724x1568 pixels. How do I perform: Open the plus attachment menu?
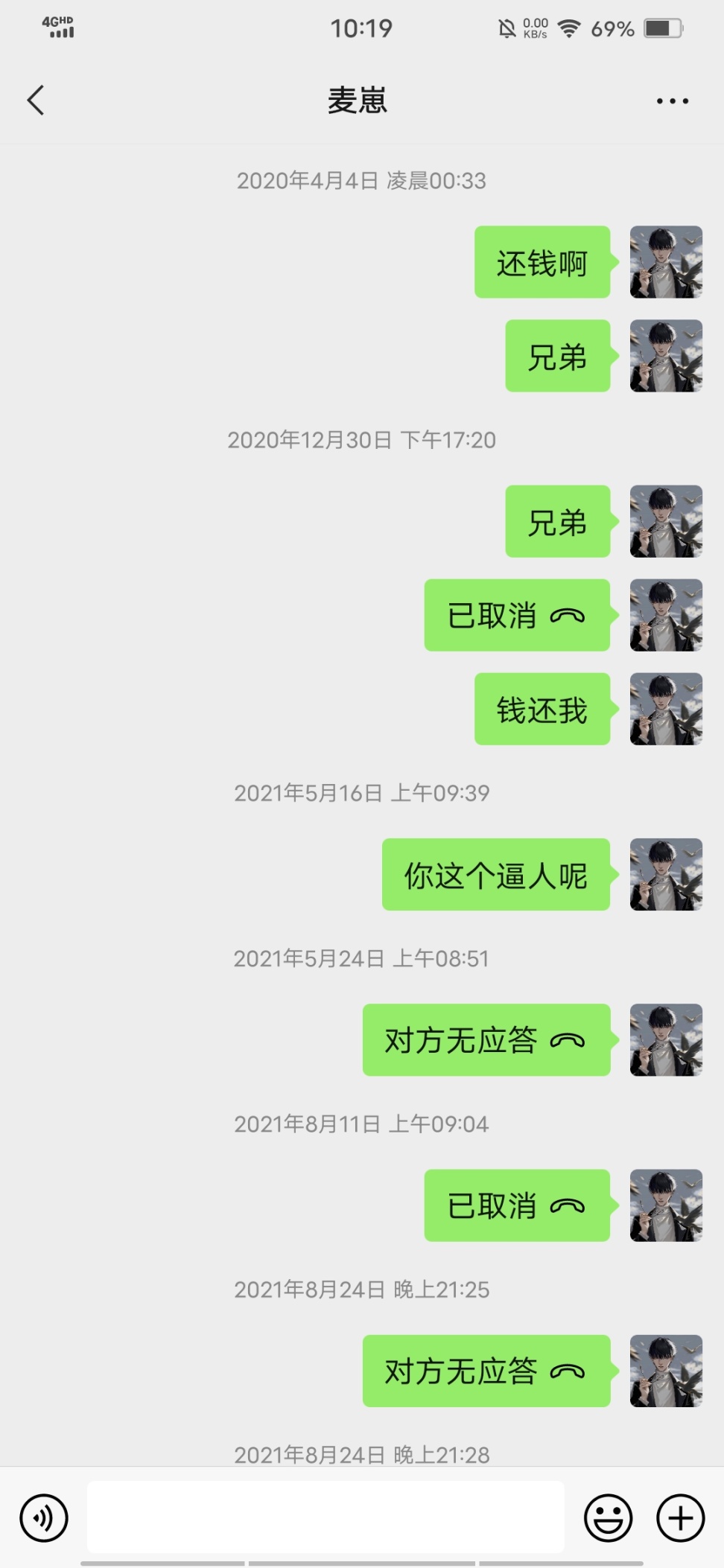(679, 1517)
